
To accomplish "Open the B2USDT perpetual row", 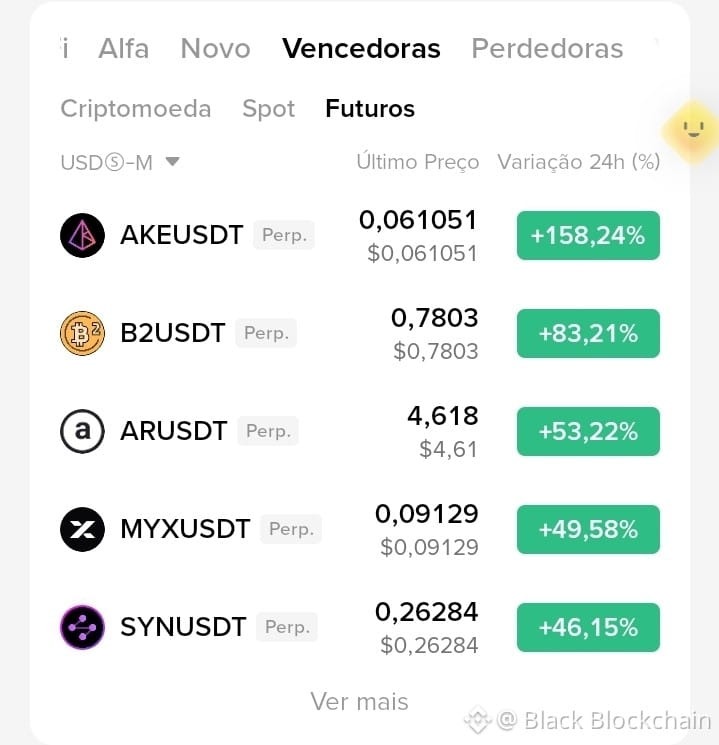I will (360, 334).
